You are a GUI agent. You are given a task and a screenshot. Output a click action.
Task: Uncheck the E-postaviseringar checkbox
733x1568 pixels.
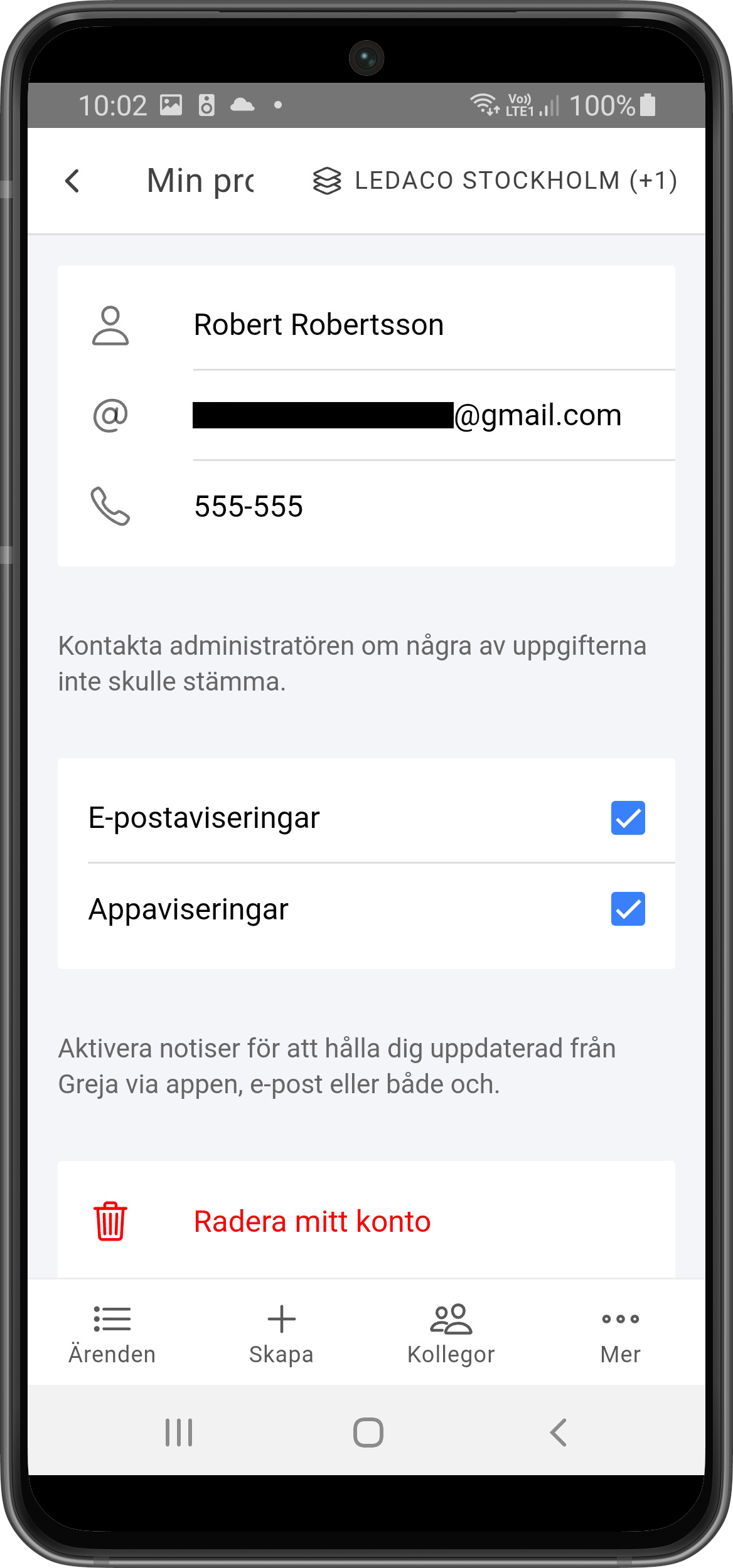point(628,818)
